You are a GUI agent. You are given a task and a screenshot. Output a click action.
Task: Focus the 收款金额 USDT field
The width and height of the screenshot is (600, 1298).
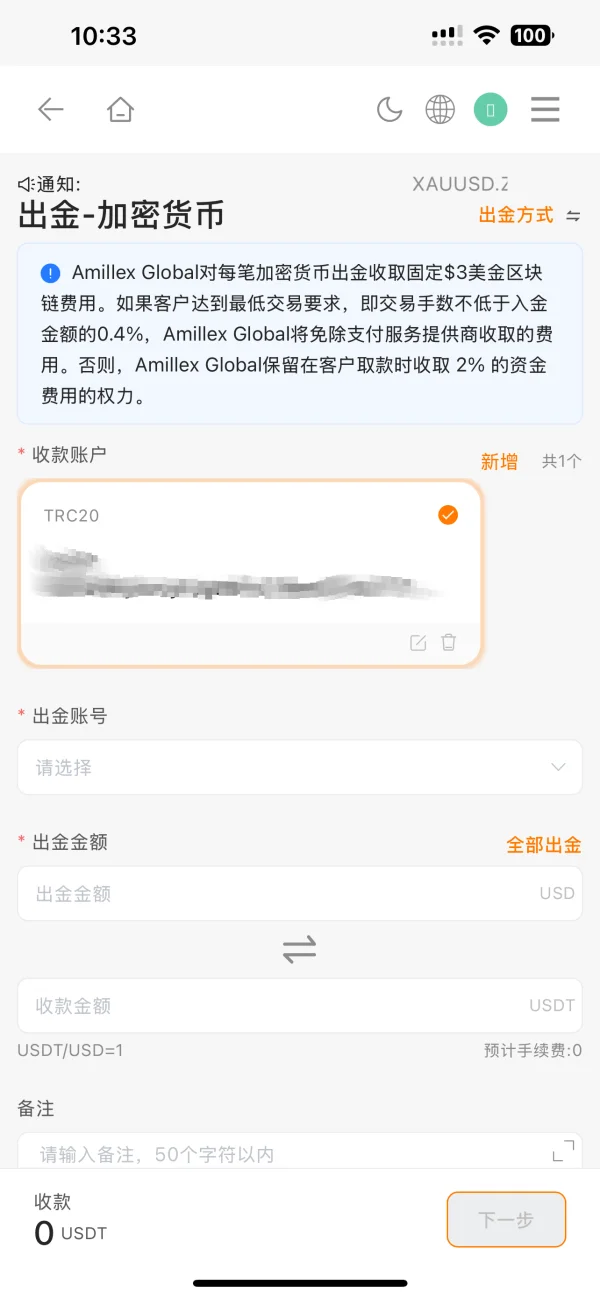(300, 1005)
